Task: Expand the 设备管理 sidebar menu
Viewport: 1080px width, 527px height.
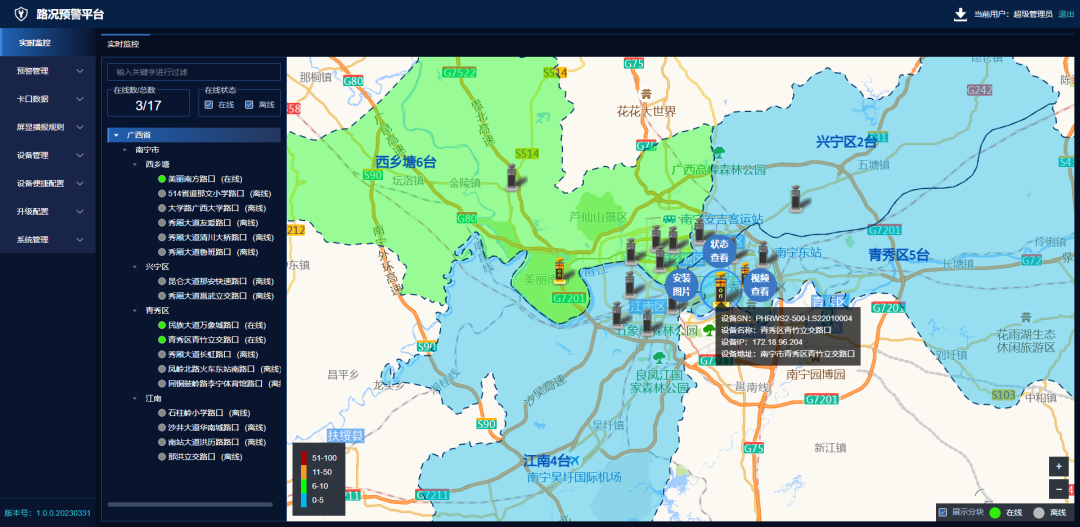Action: tap(47, 155)
